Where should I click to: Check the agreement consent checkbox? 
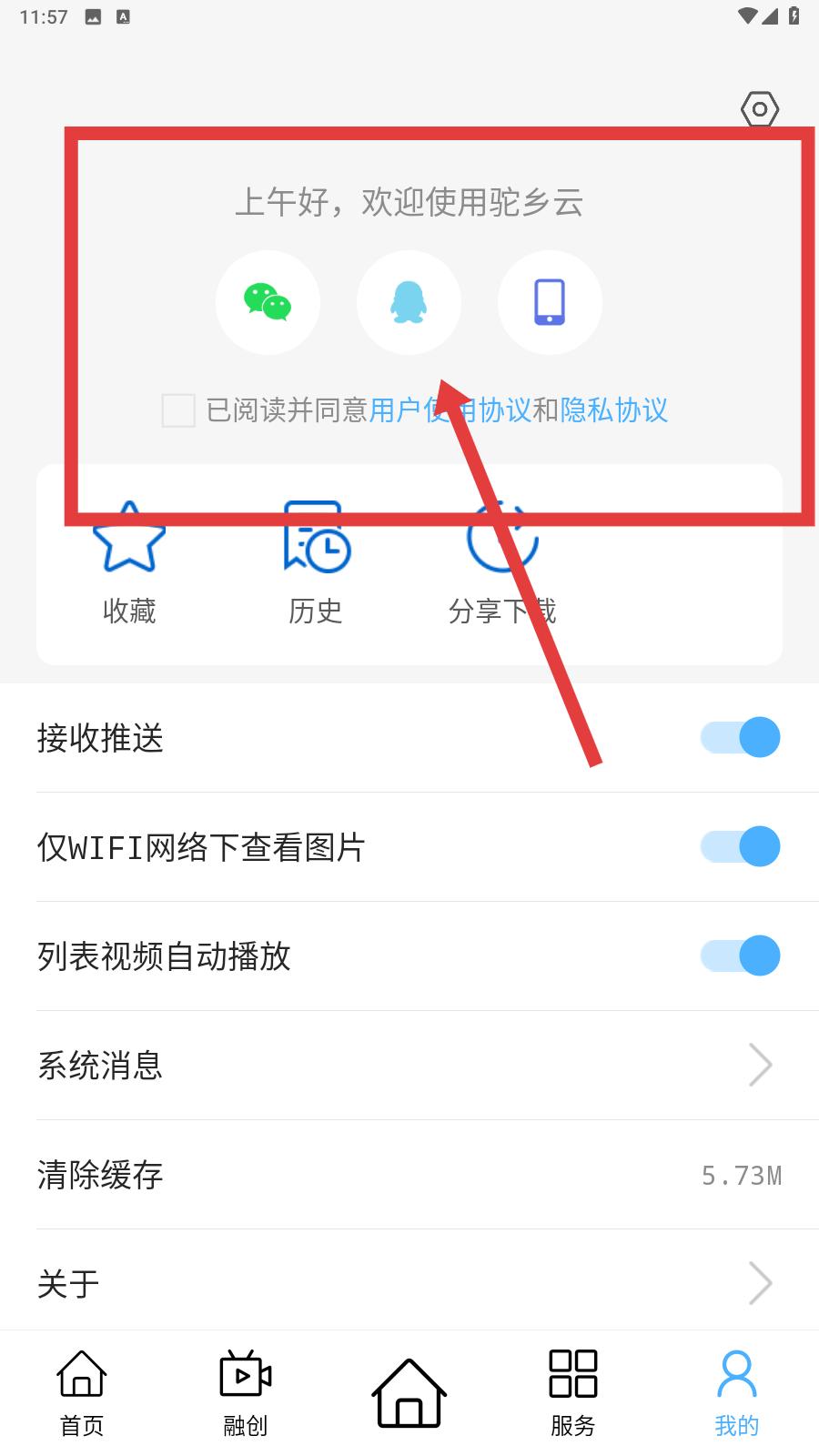[x=178, y=410]
